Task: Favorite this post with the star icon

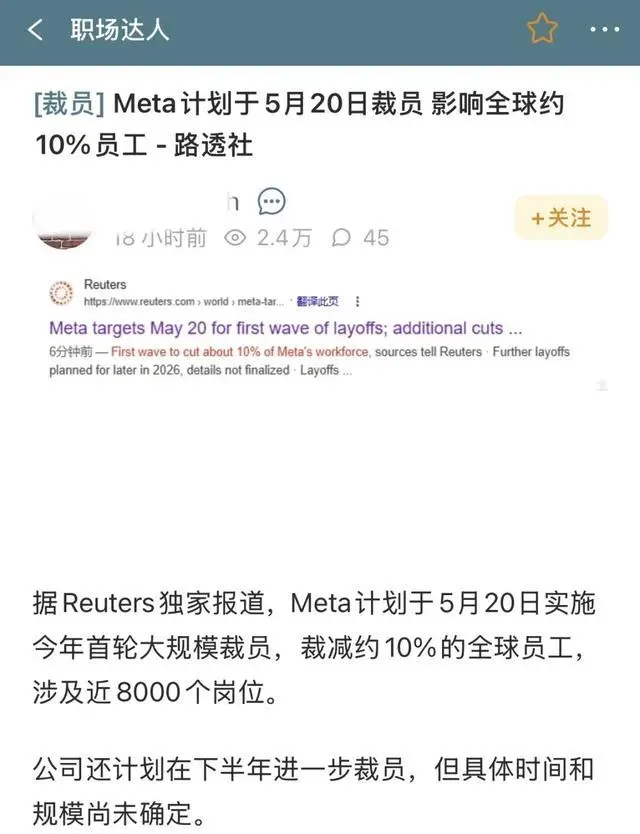Action: [542, 29]
